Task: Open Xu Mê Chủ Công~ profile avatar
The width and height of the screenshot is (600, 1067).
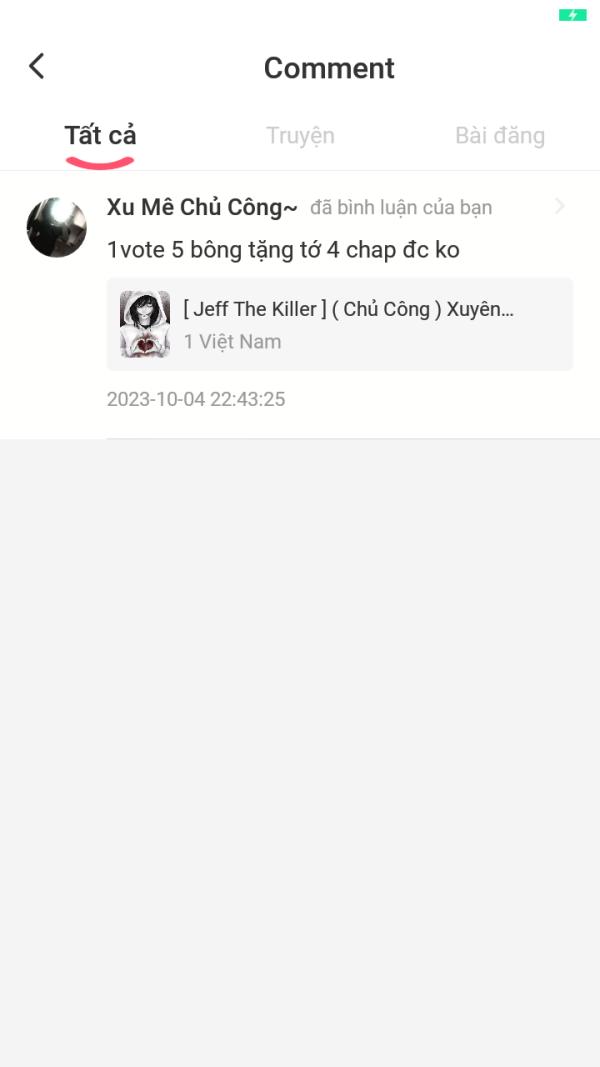Action: (x=56, y=227)
